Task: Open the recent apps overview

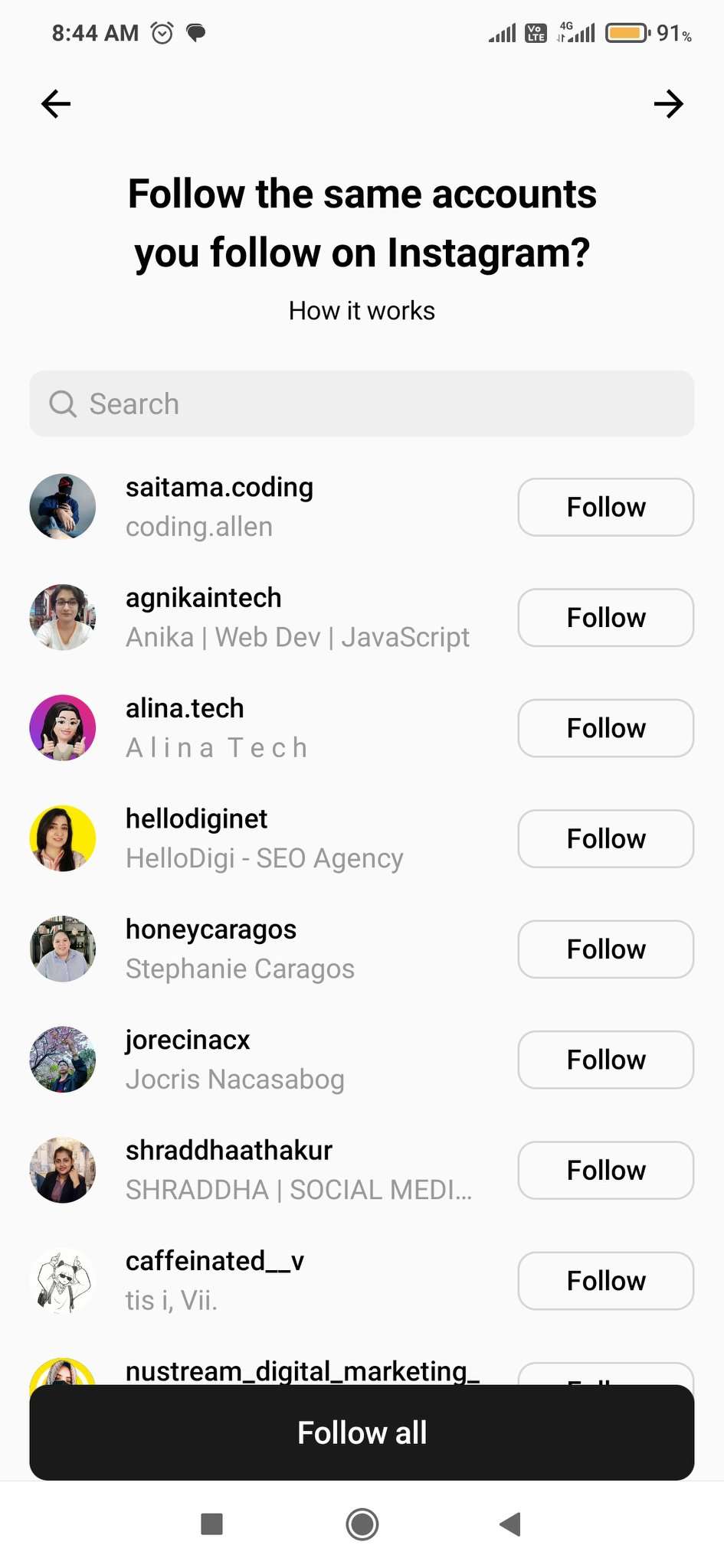Action: coord(211,1524)
